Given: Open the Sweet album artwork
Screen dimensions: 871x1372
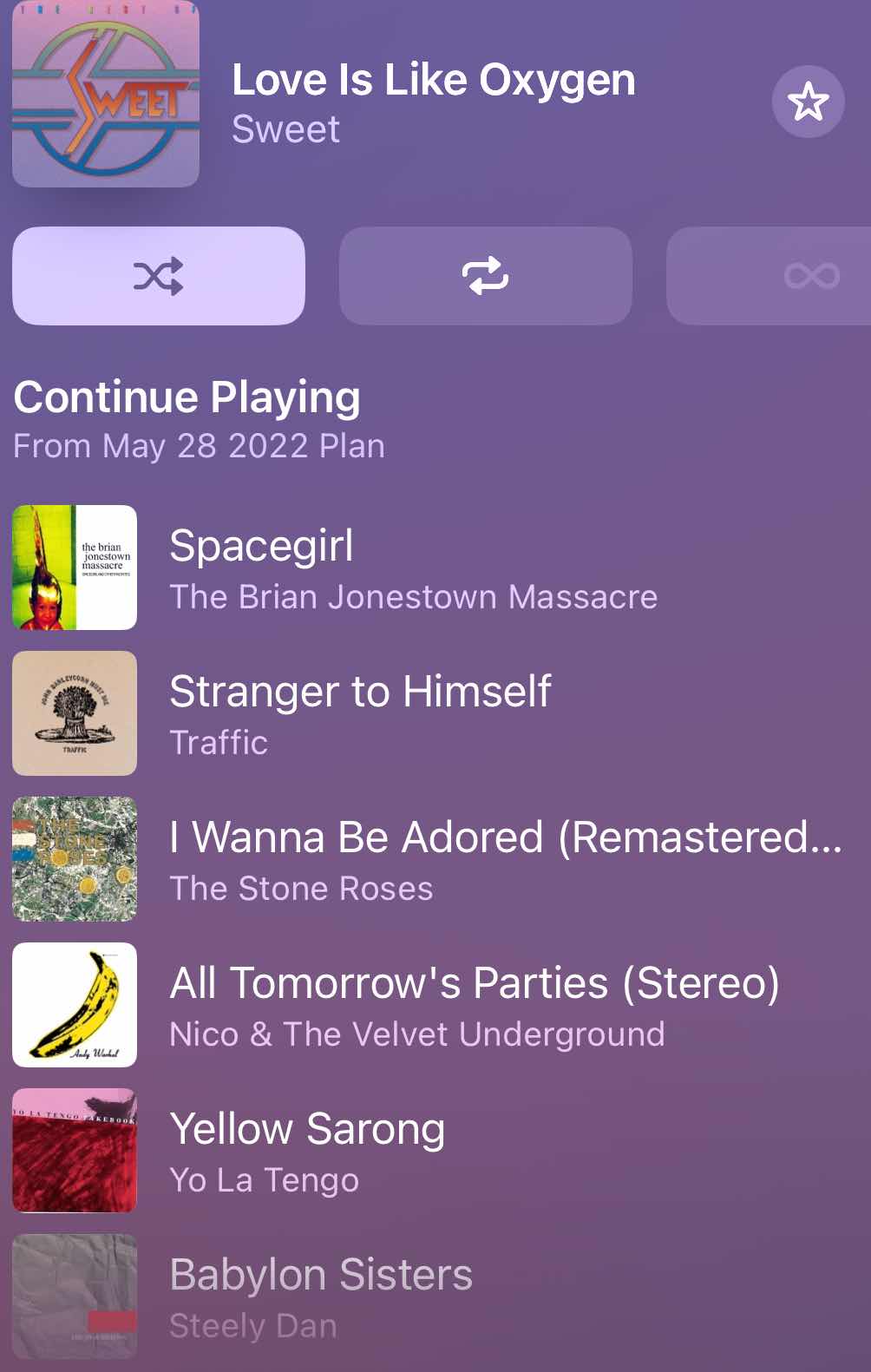Looking at the screenshot, I should 106,94.
